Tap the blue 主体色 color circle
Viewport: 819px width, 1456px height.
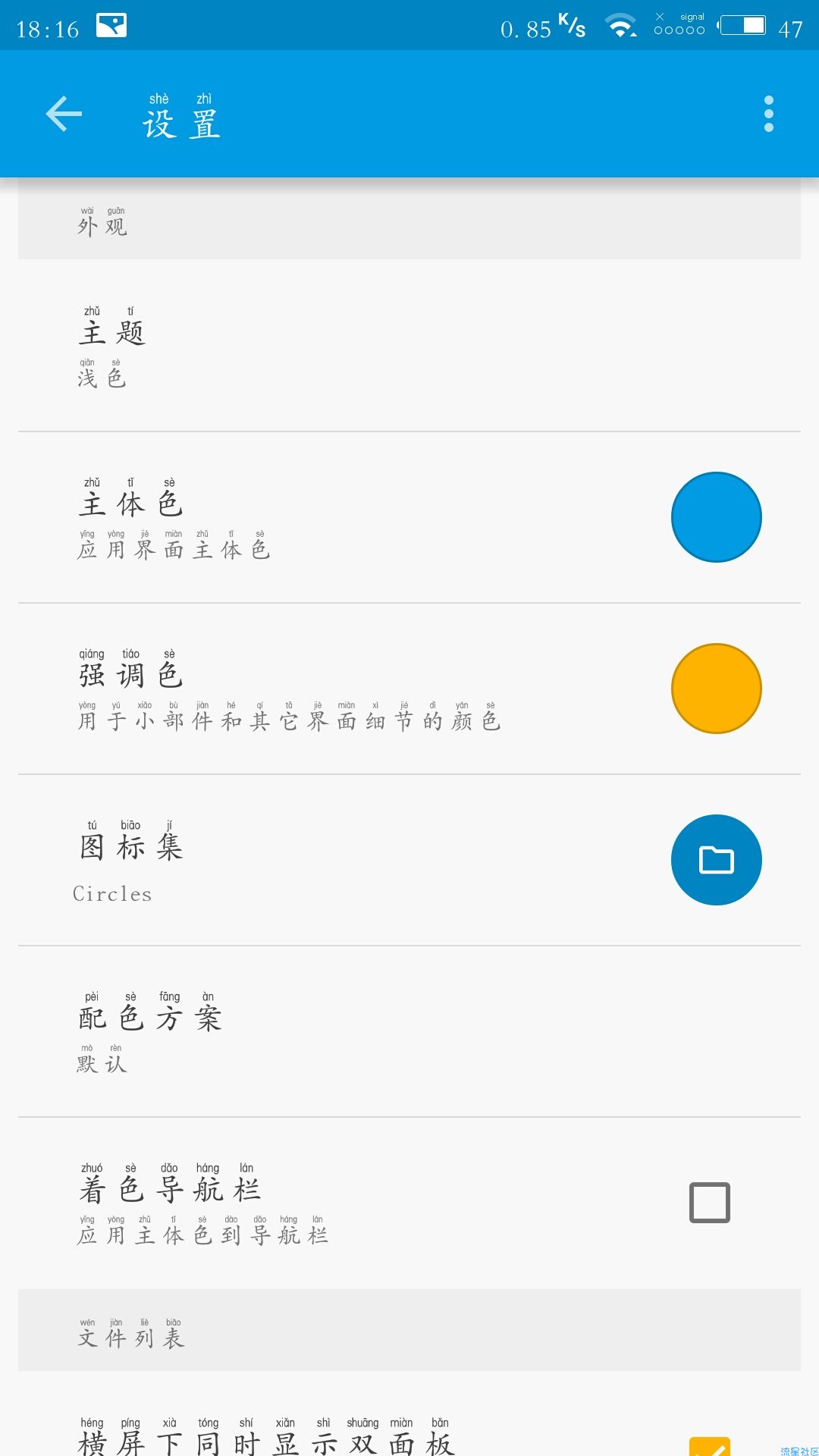(717, 517)
